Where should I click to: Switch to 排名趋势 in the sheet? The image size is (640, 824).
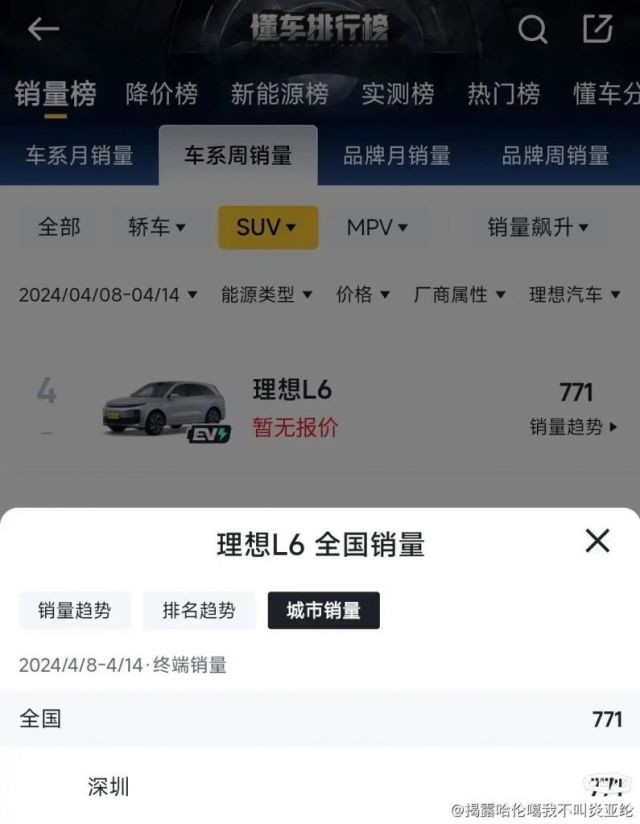click(199, 610)
